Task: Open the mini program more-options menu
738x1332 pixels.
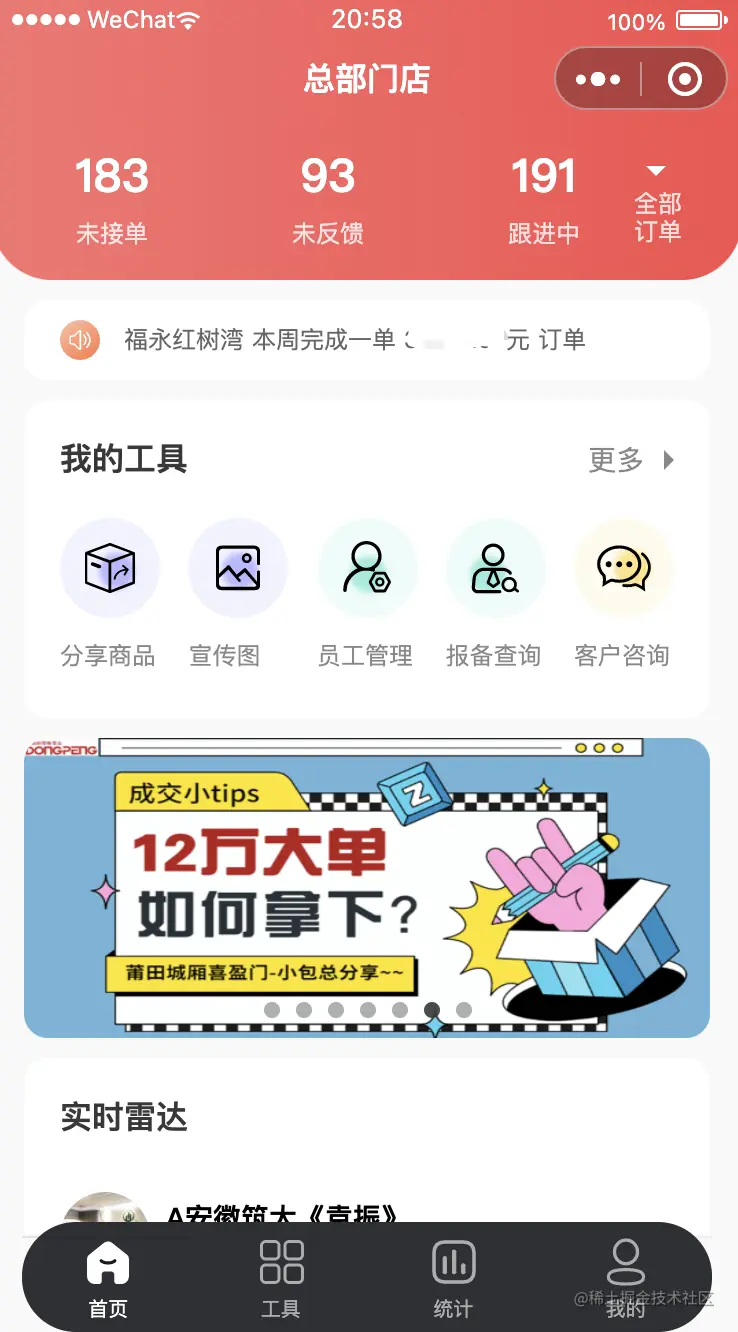Action: coord(598,79)
